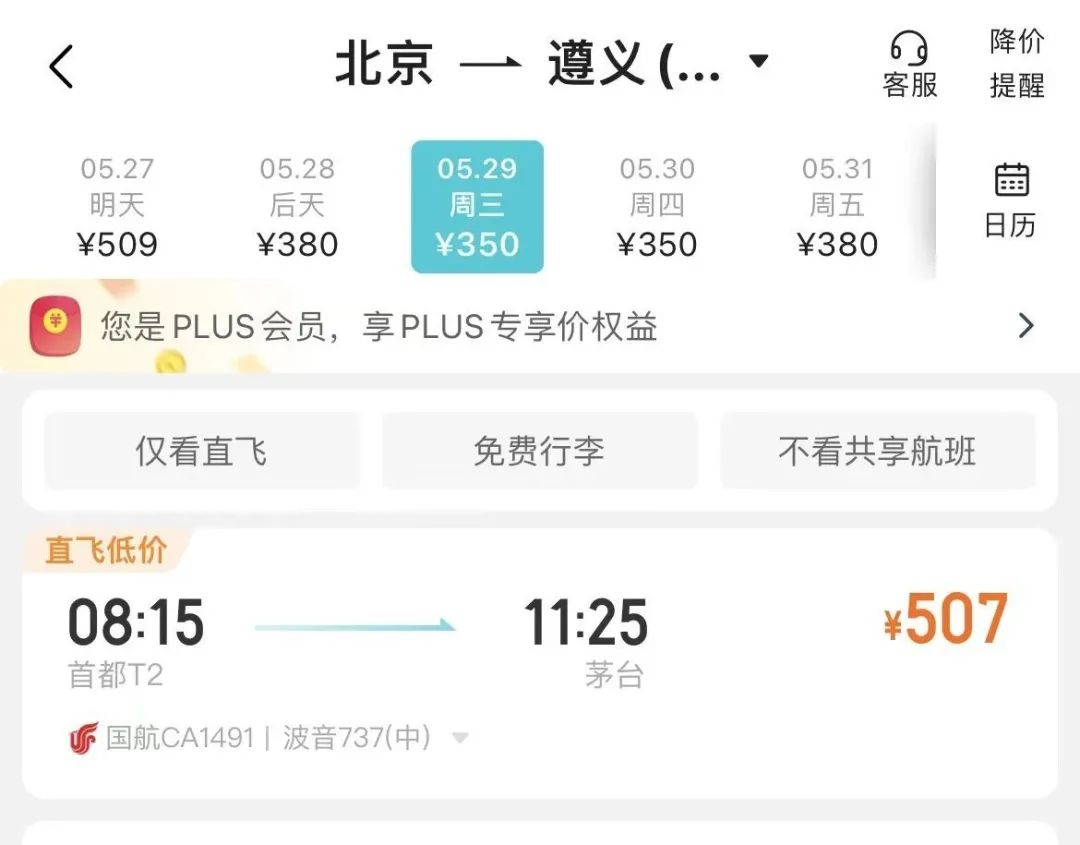Filter by 仅看直飞 direct flights

[201, 452]
